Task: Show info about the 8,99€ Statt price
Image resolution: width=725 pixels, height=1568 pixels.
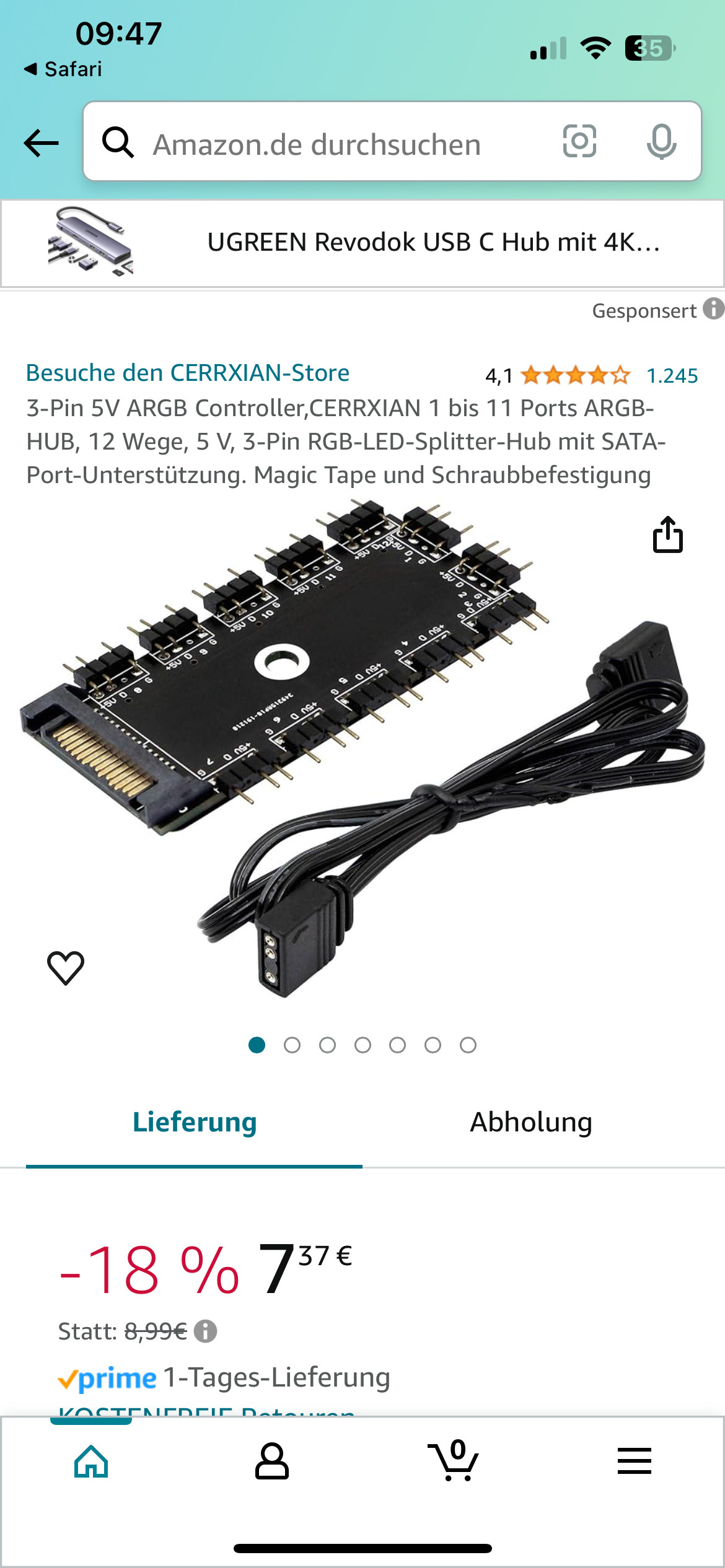Action: tap(206, 1331)
